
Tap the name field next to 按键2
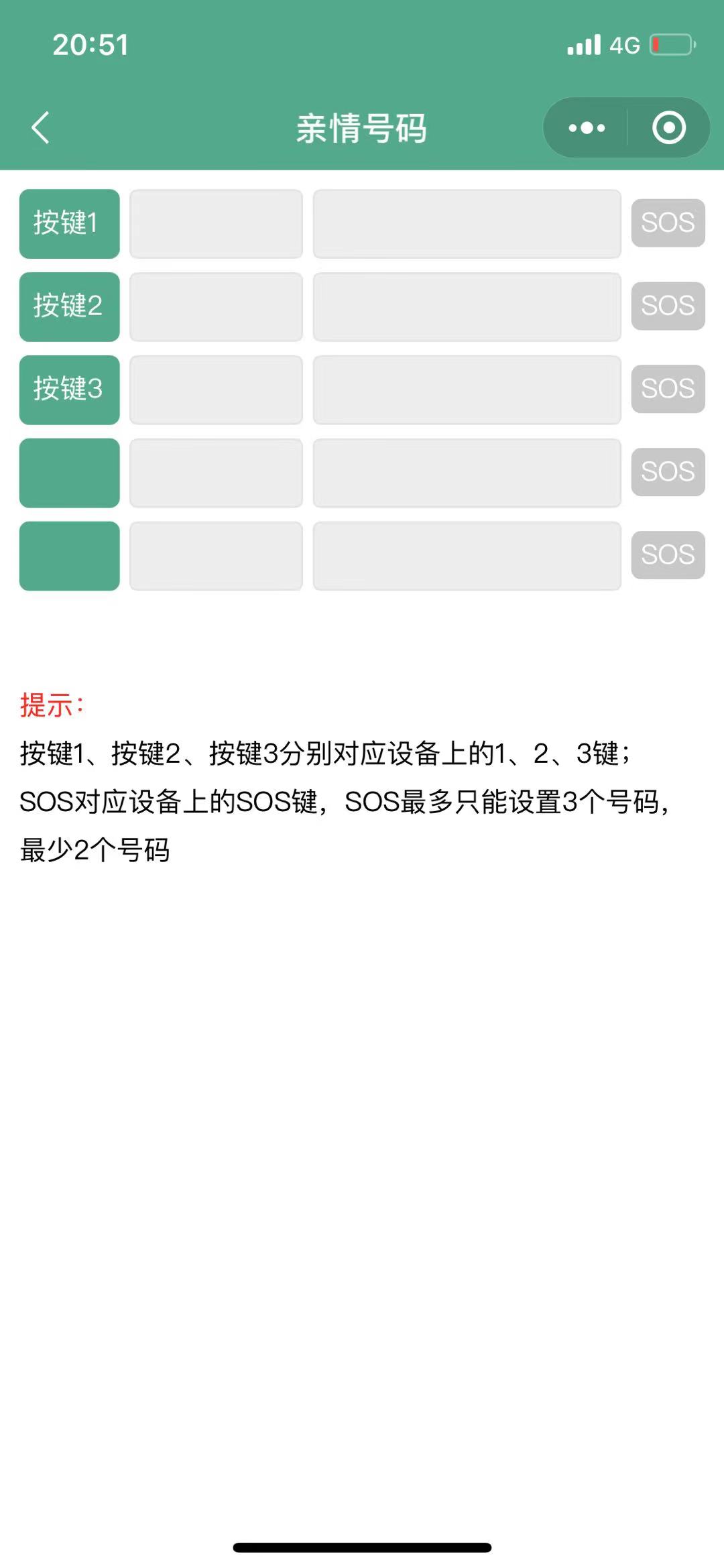click(216, 306)
